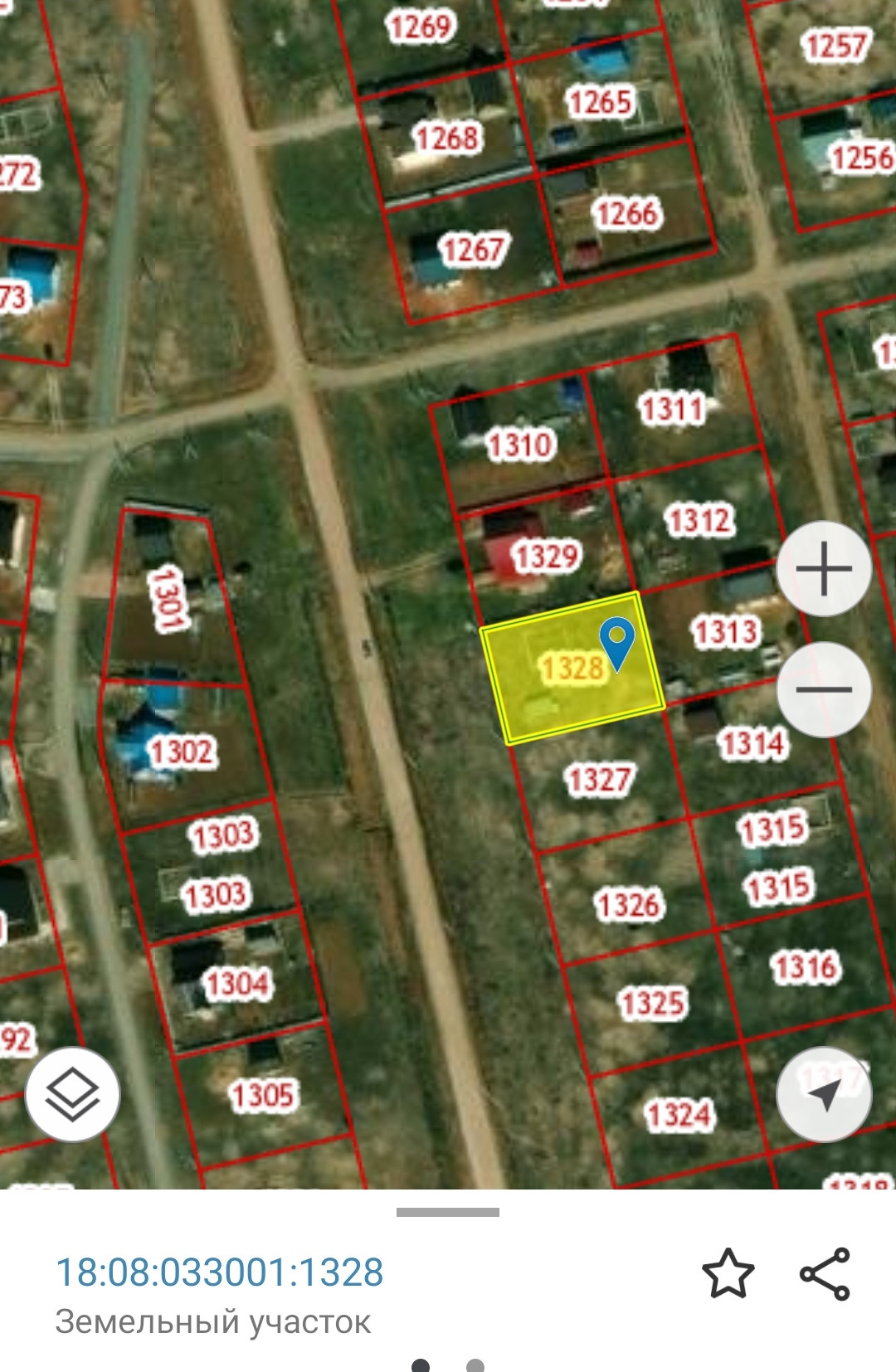Open cadastral number 18:08:033001:1328 details
This screenshot has width=896, height=1372.
(x=219, y=1272)
